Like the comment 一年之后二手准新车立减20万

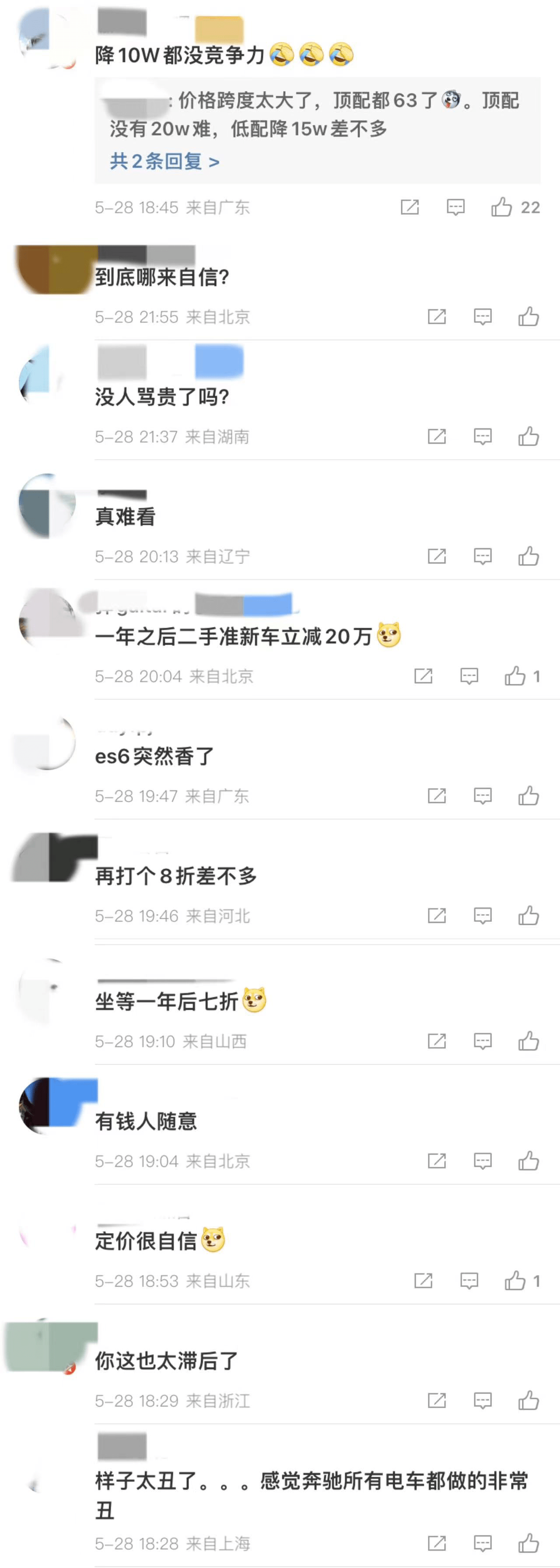click(515, 676)
